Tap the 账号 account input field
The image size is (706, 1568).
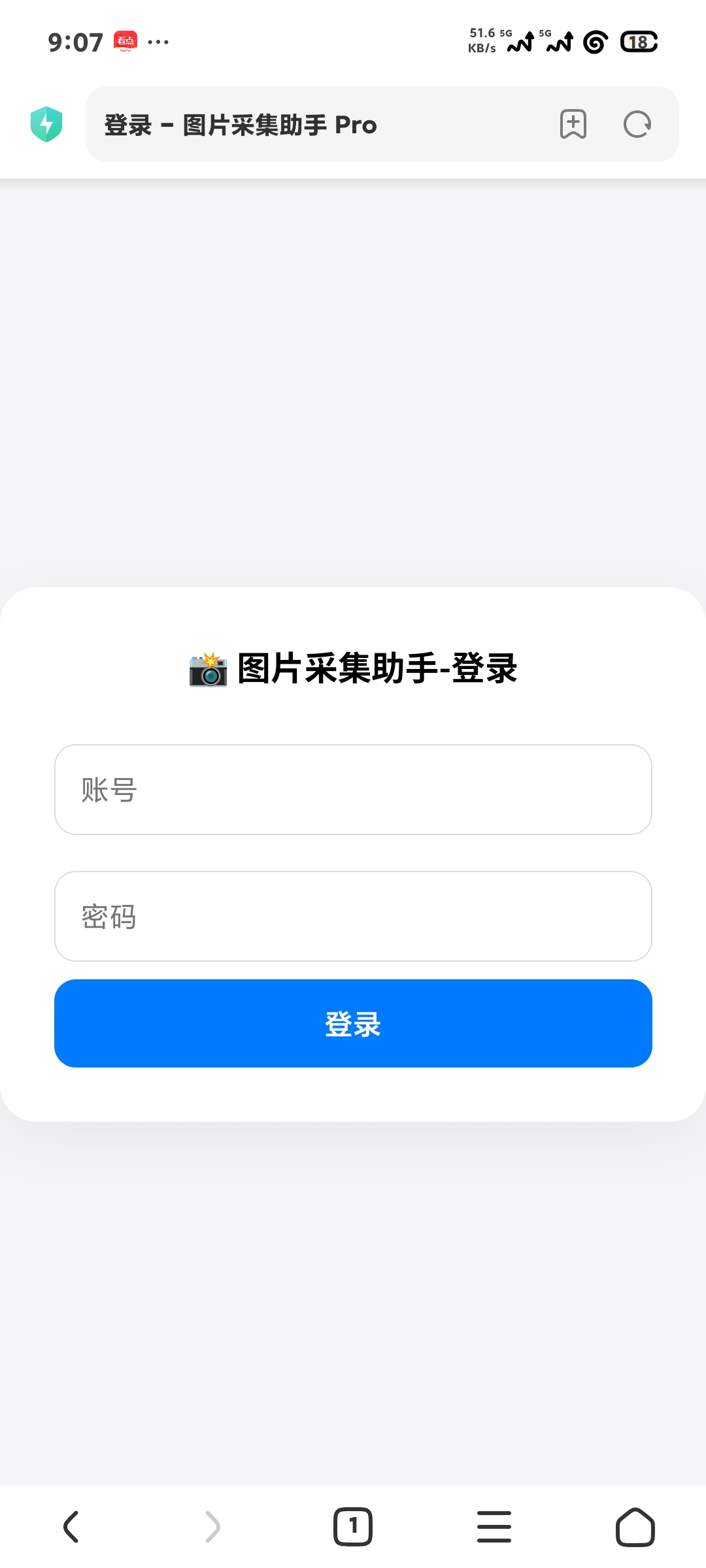353,789
